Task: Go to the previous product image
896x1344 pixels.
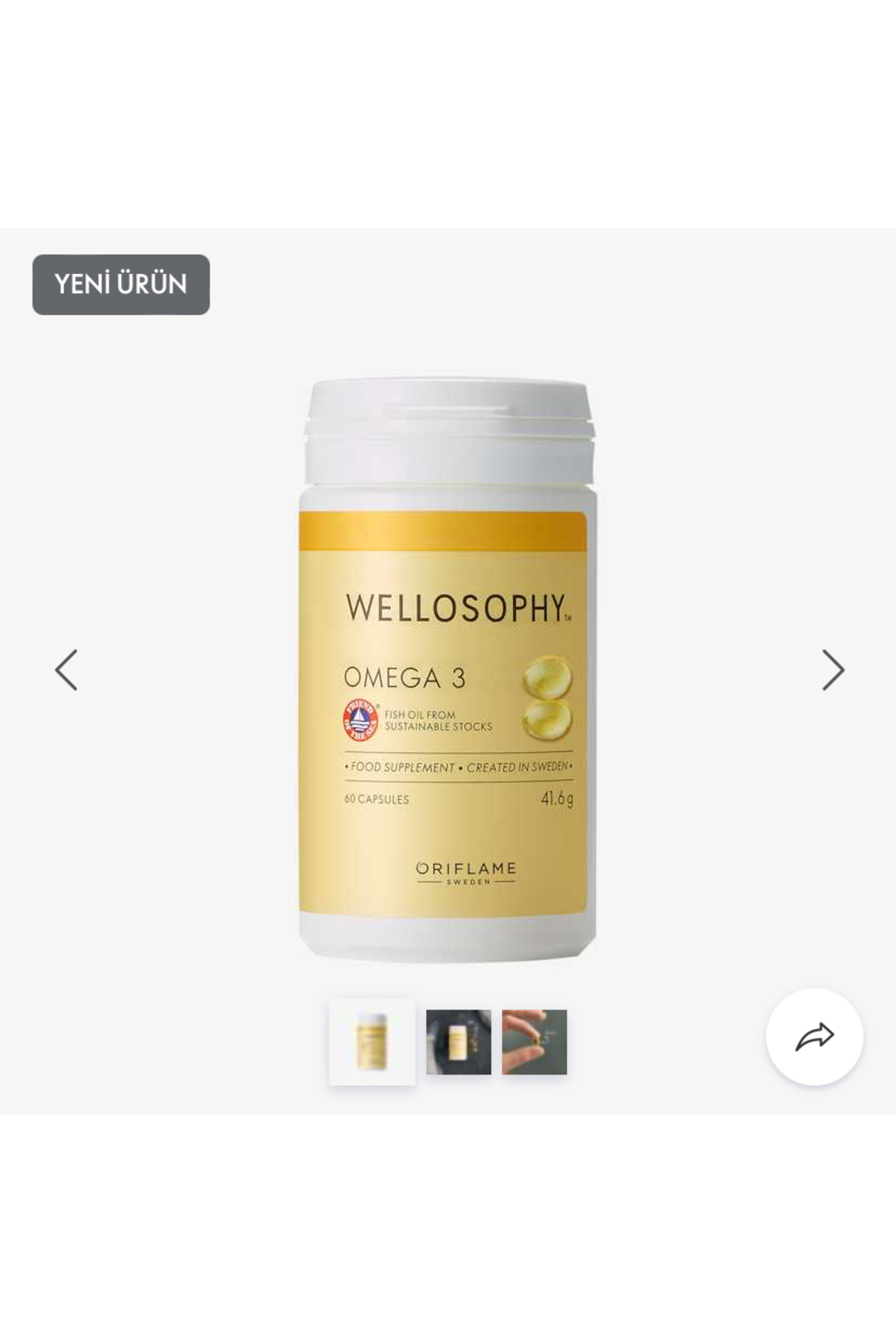Action: click(66, 670)
